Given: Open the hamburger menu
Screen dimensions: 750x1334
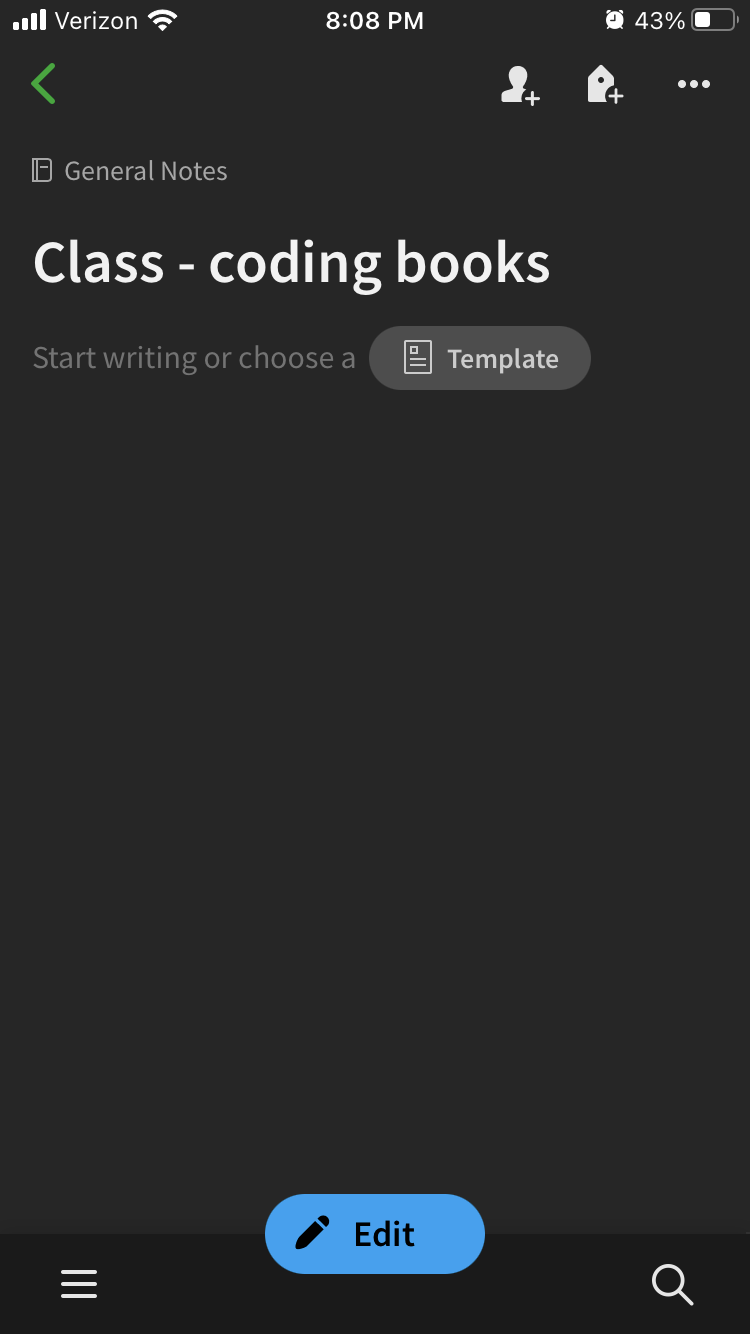Looking at the screenshot, I should (79, 1284).
